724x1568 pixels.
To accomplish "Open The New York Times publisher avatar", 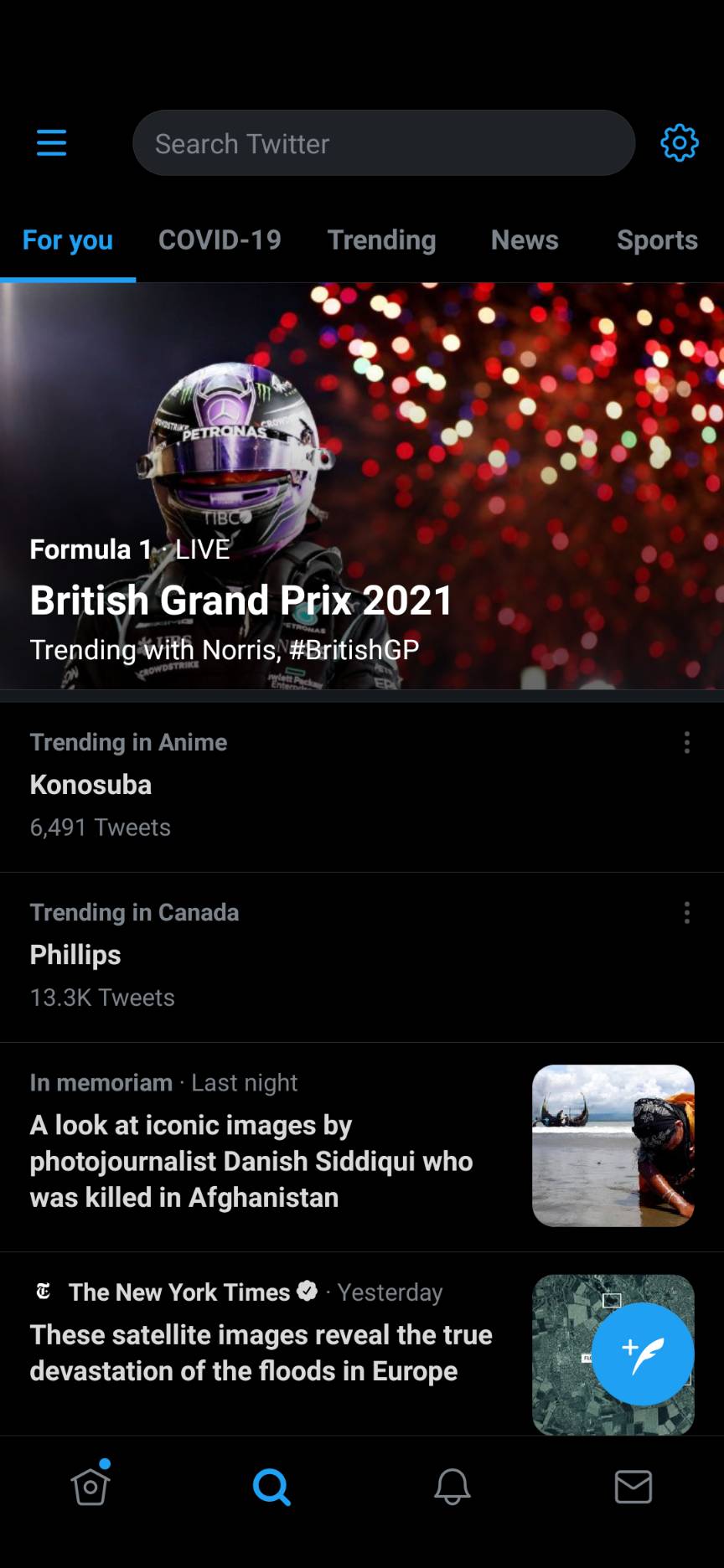I will click(43, 1292).
